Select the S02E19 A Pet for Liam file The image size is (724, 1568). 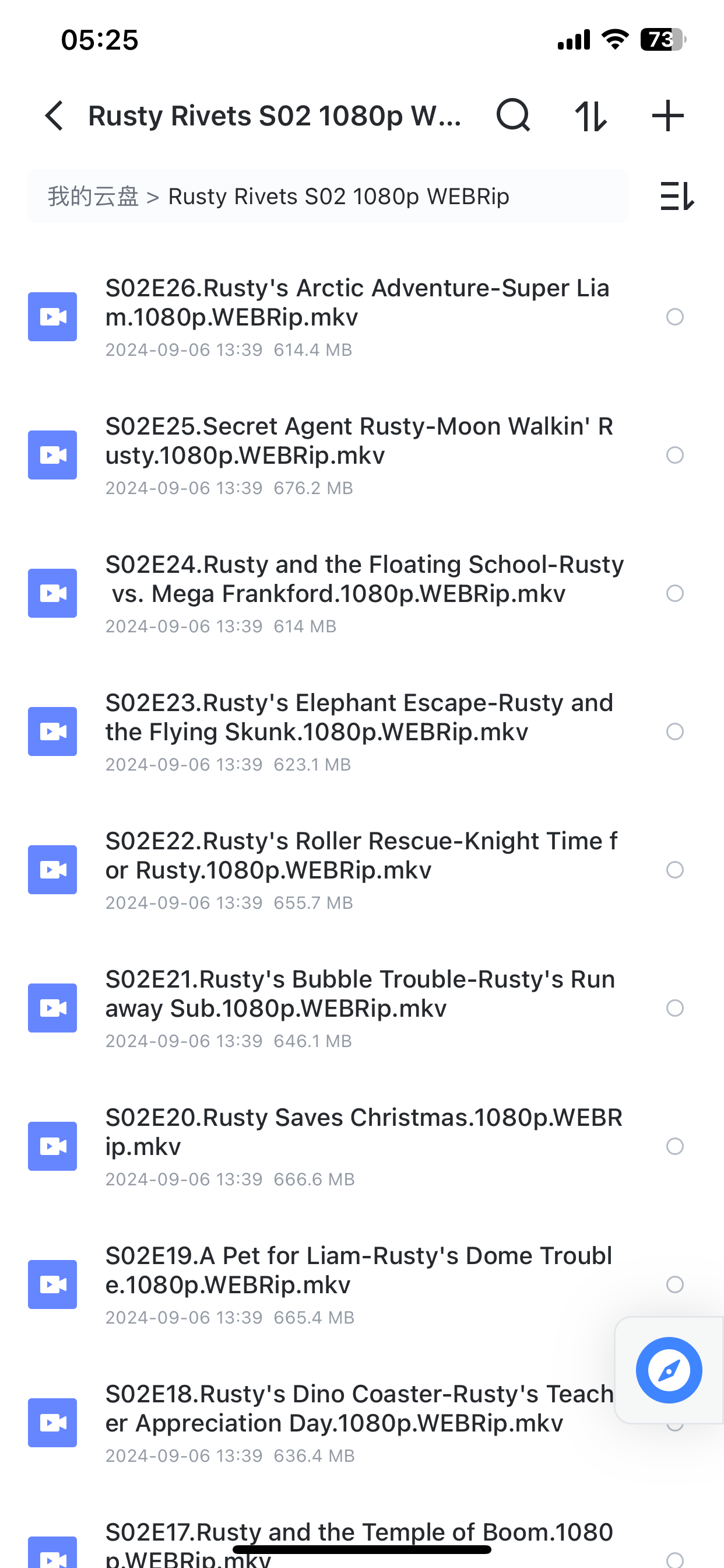coord(674,1284)
